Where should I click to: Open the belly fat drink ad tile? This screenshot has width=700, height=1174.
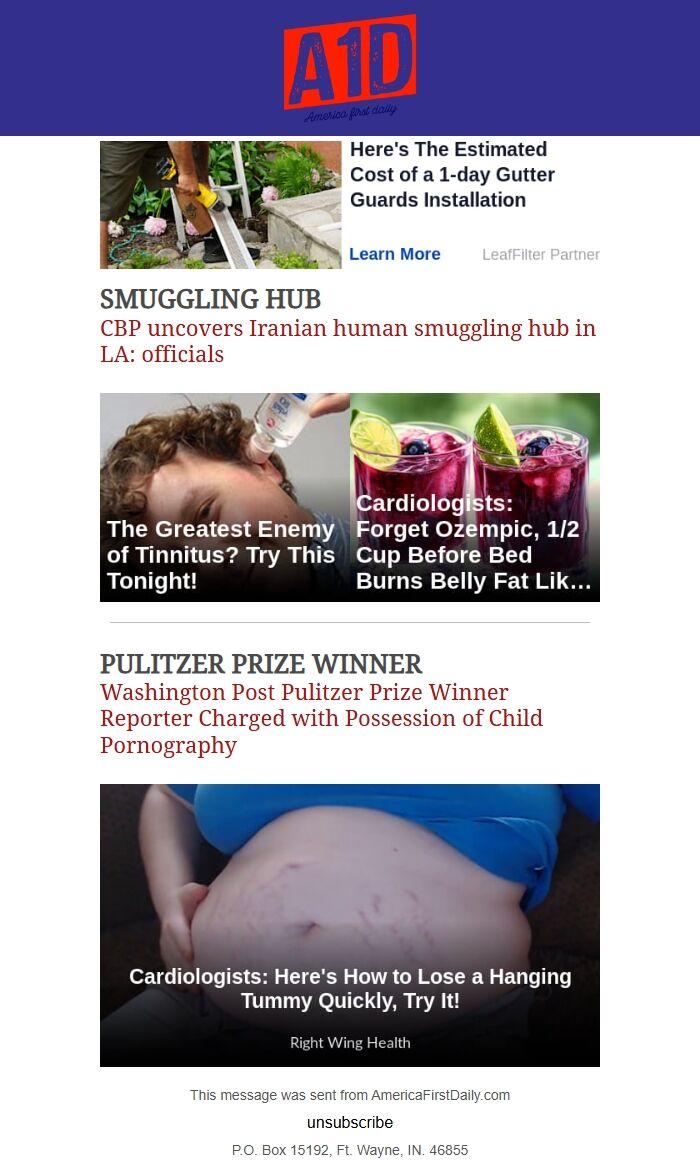(x=475, y=497)
